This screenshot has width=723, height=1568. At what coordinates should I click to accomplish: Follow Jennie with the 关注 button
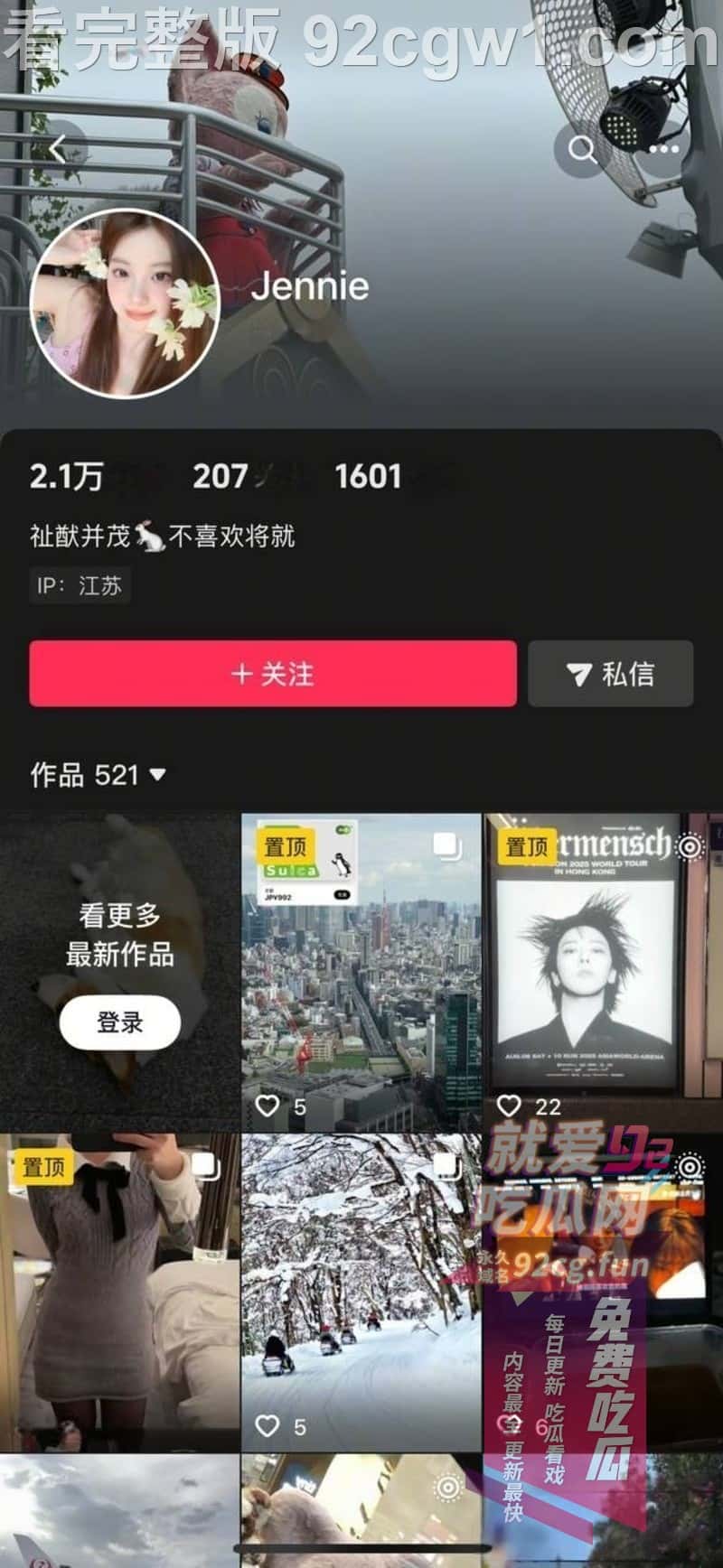pos(273,674)
